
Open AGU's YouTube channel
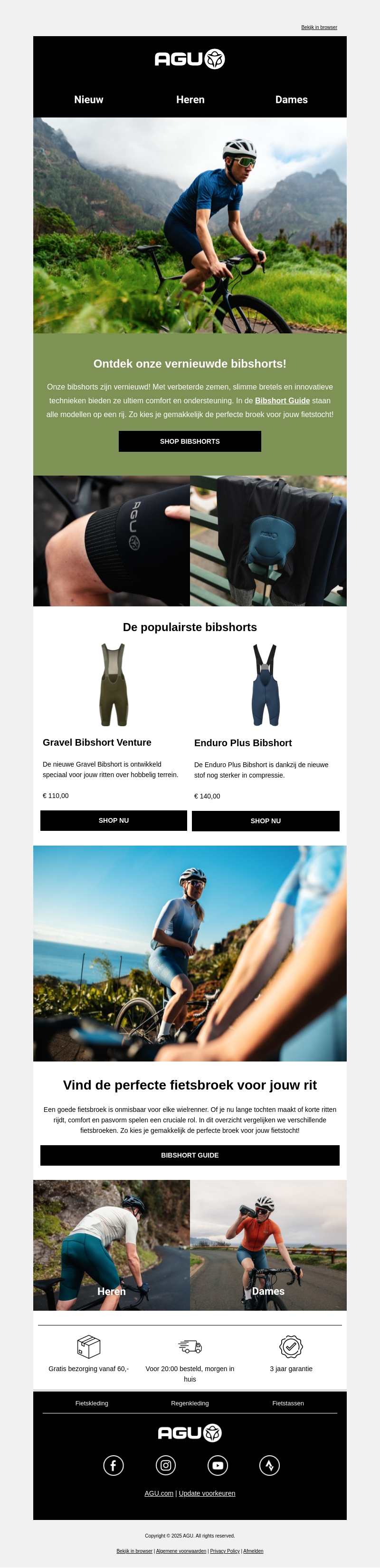pos(218,1466)
